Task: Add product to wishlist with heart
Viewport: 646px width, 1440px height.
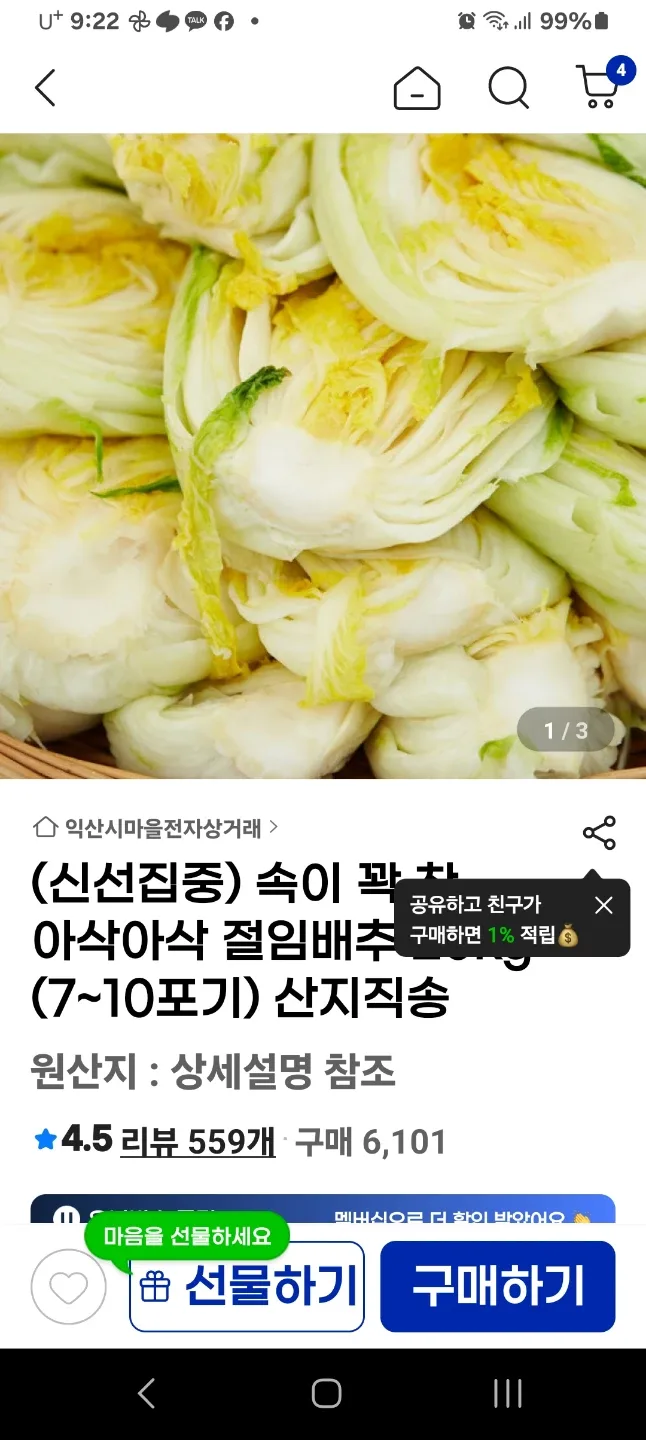Action: (x=69, y=1288)
